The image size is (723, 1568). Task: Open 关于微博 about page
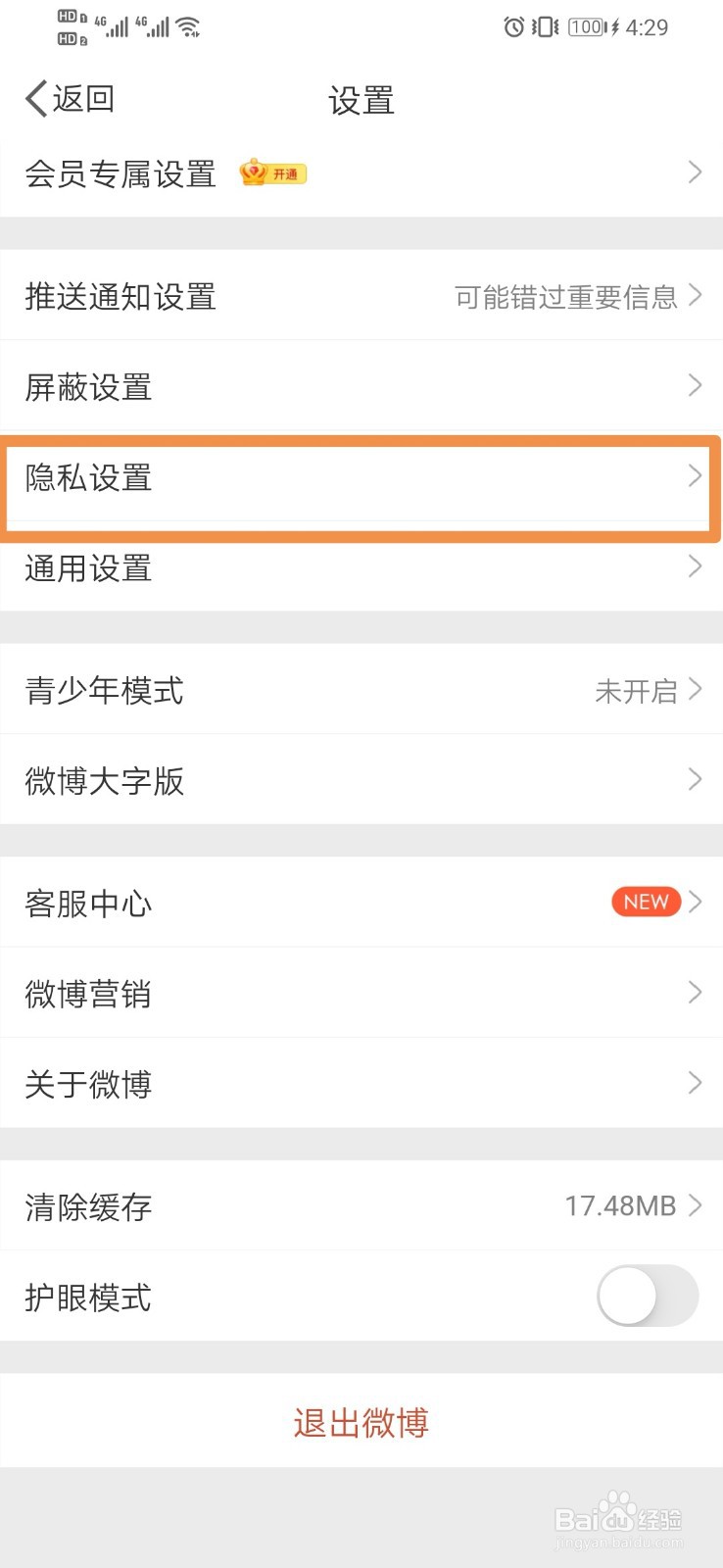click(x=361, y=1083)
